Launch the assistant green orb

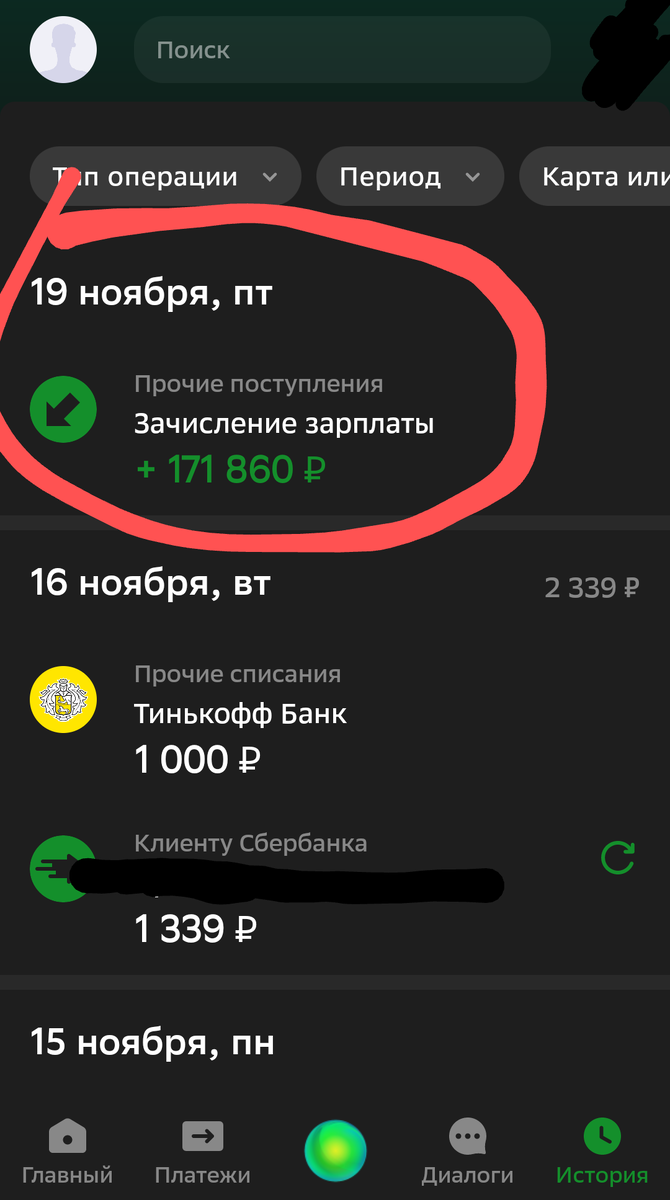coord(335,1151)
